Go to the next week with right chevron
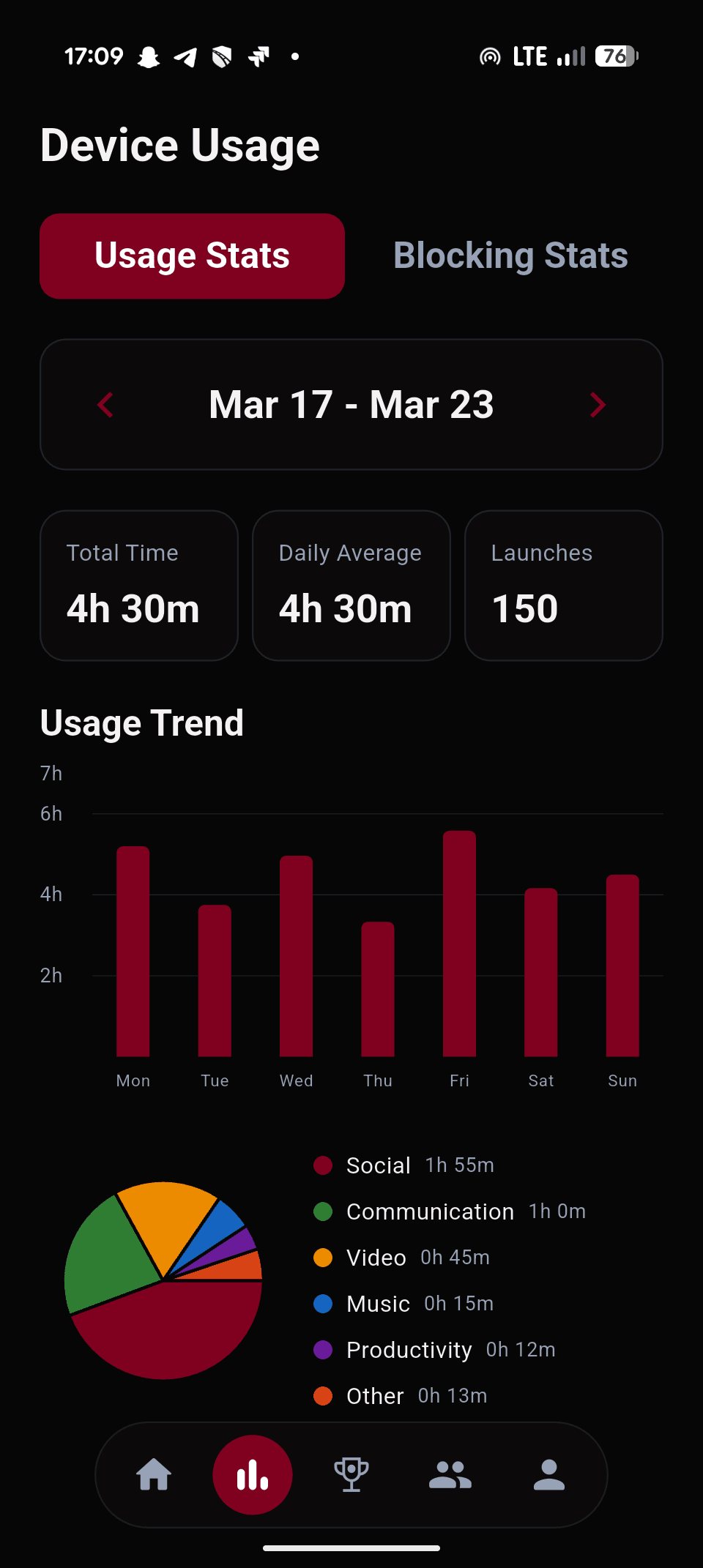Viewport: 703px width, 1568px height. pyautogui.click(x=598, y=405)
